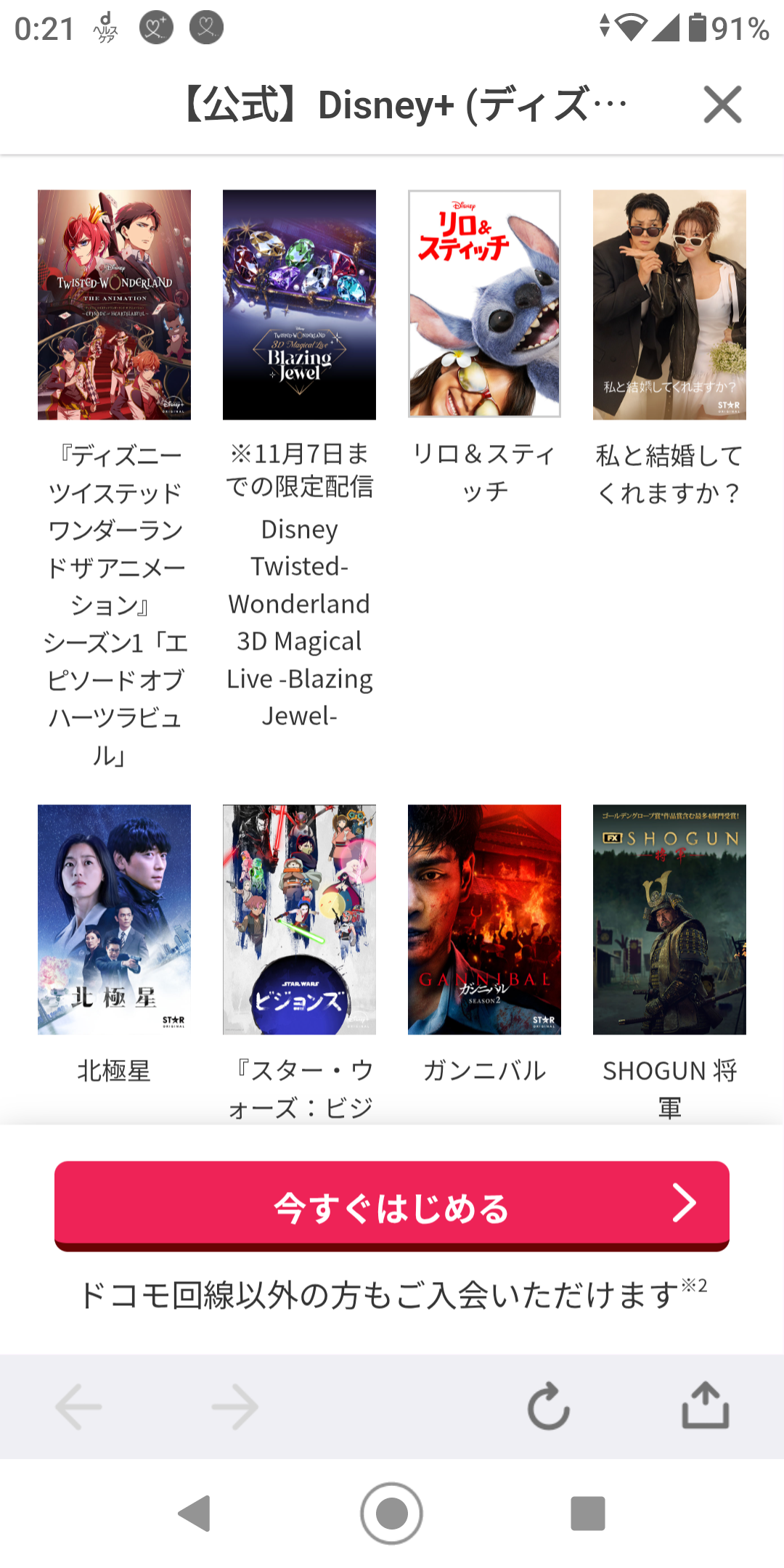Open the 私と結婚してくれますか？ poster

pyautogui.click(x=669, y=305)
